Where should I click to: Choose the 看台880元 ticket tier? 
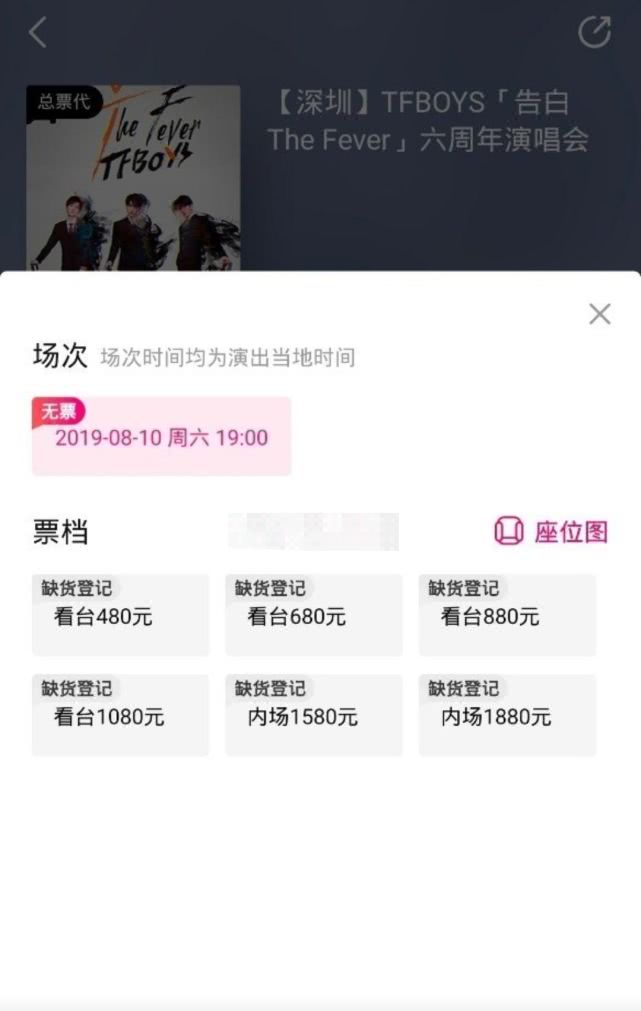(x=507, y=615)
